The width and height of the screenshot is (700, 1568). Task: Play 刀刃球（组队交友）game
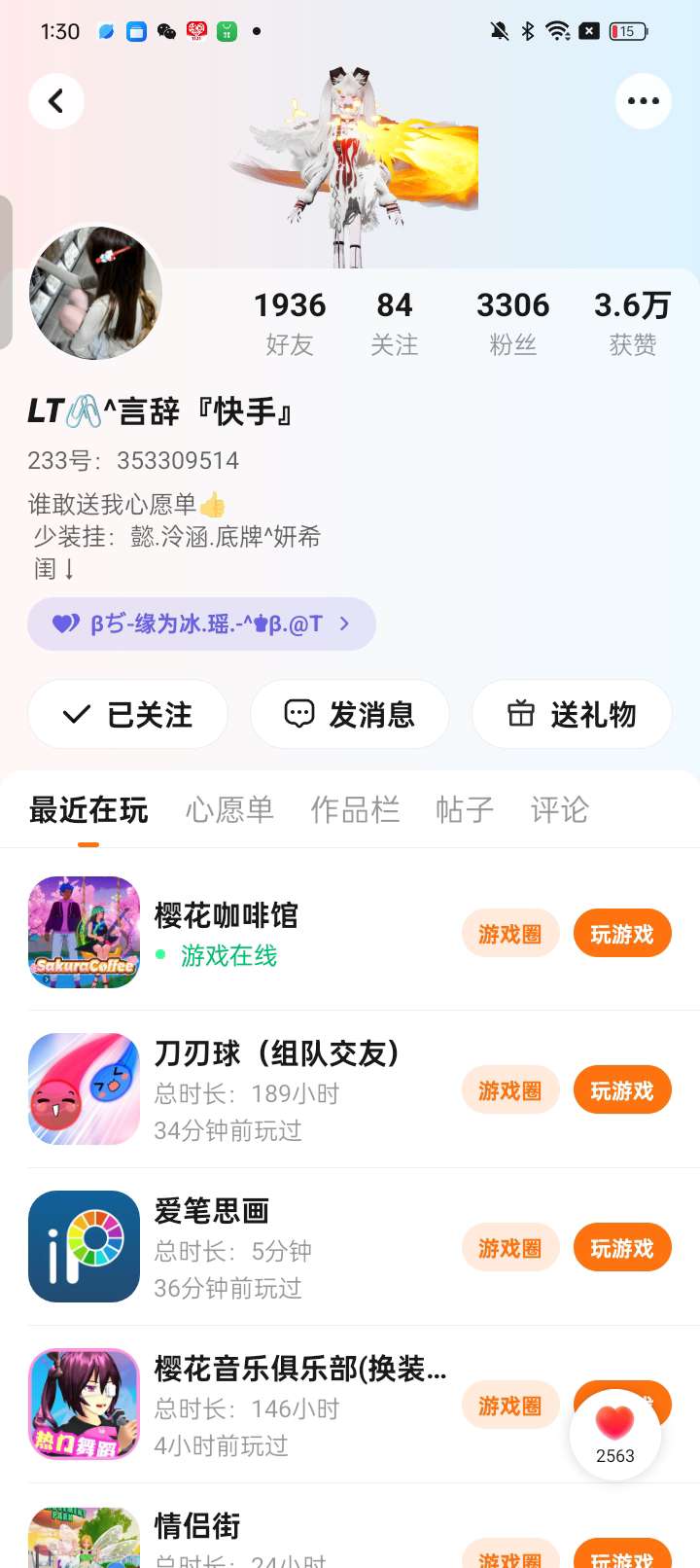point(622,1091)
